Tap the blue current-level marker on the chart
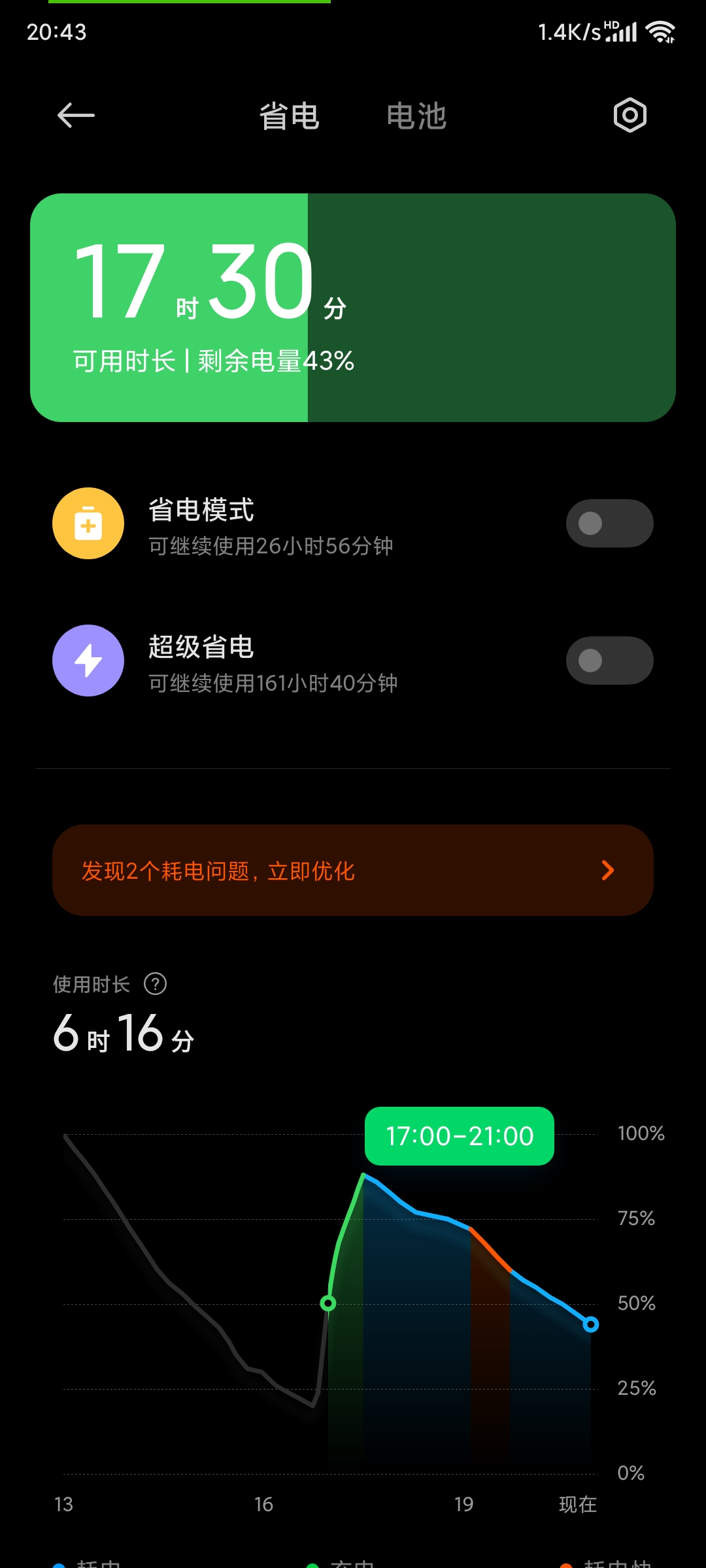Viewport: 706px width, 1568px height. [591, 1324]
